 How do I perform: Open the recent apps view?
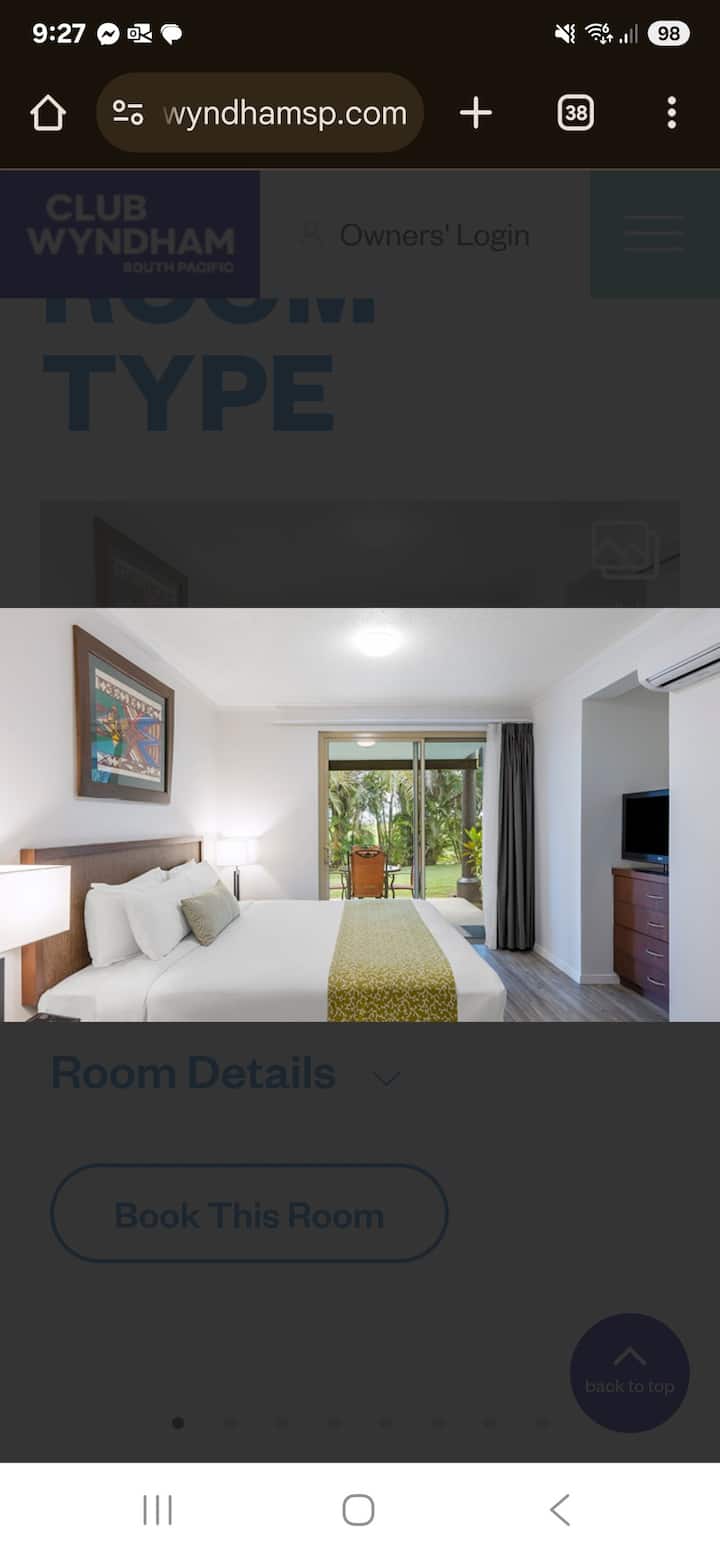pyautogui.click(x=158, y=1510)
